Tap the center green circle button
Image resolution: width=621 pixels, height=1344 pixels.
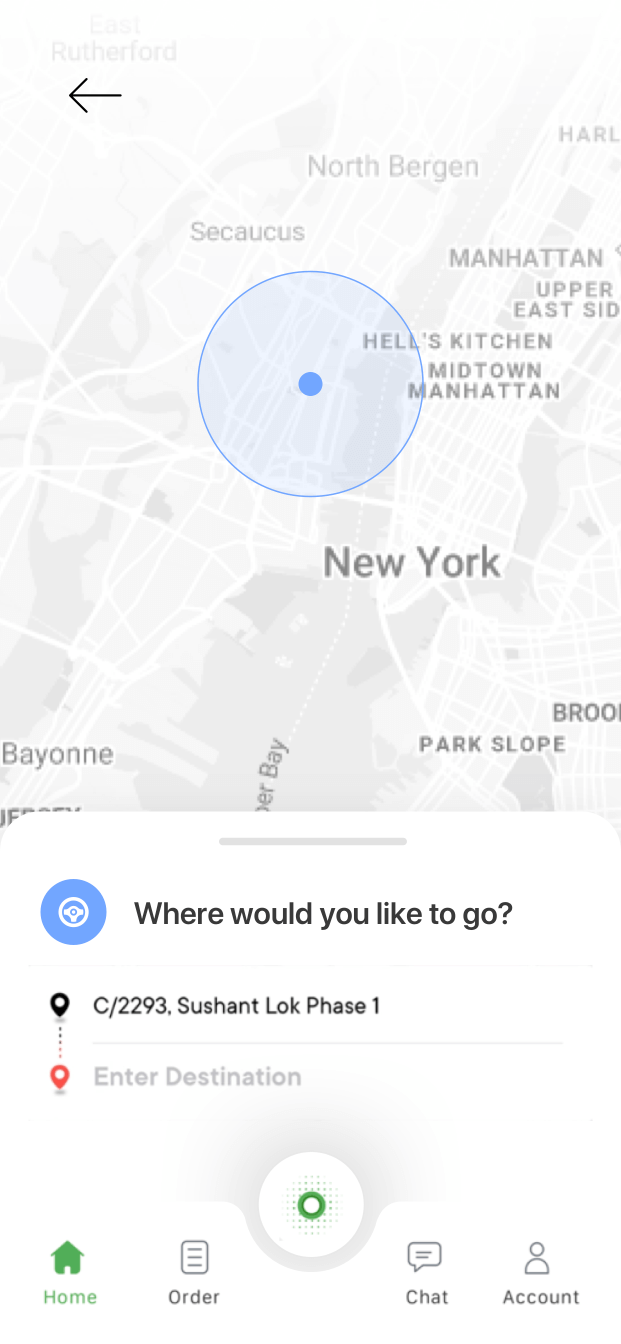[311, 1205]
